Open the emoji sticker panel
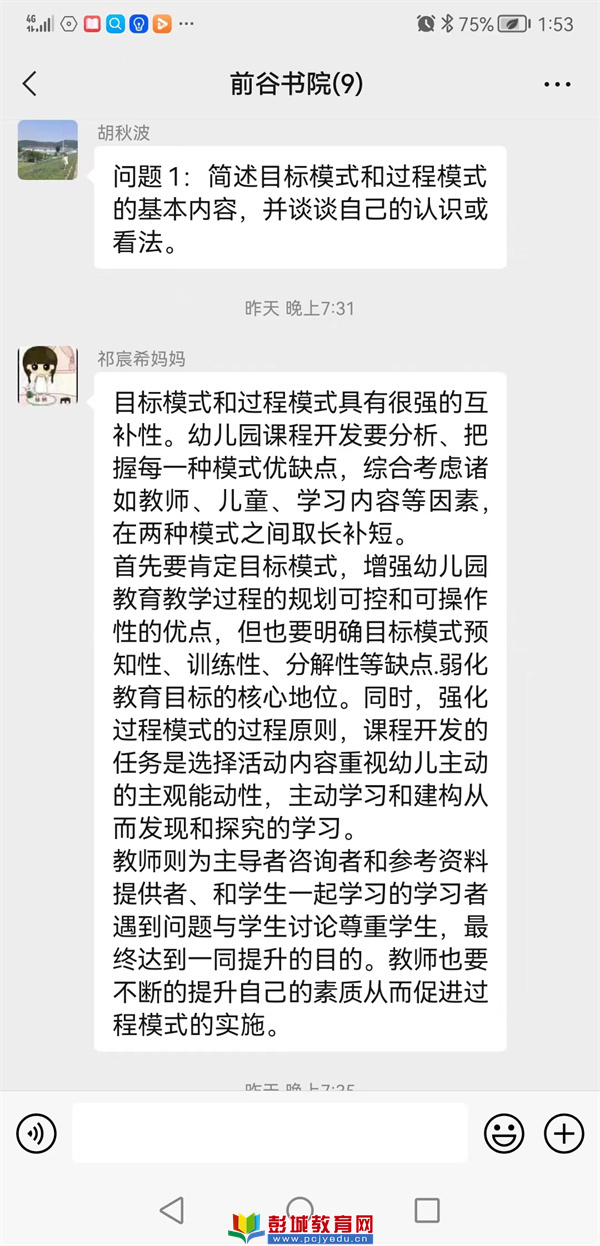The image size is (600, 1246). click(x=504, y=1133)
